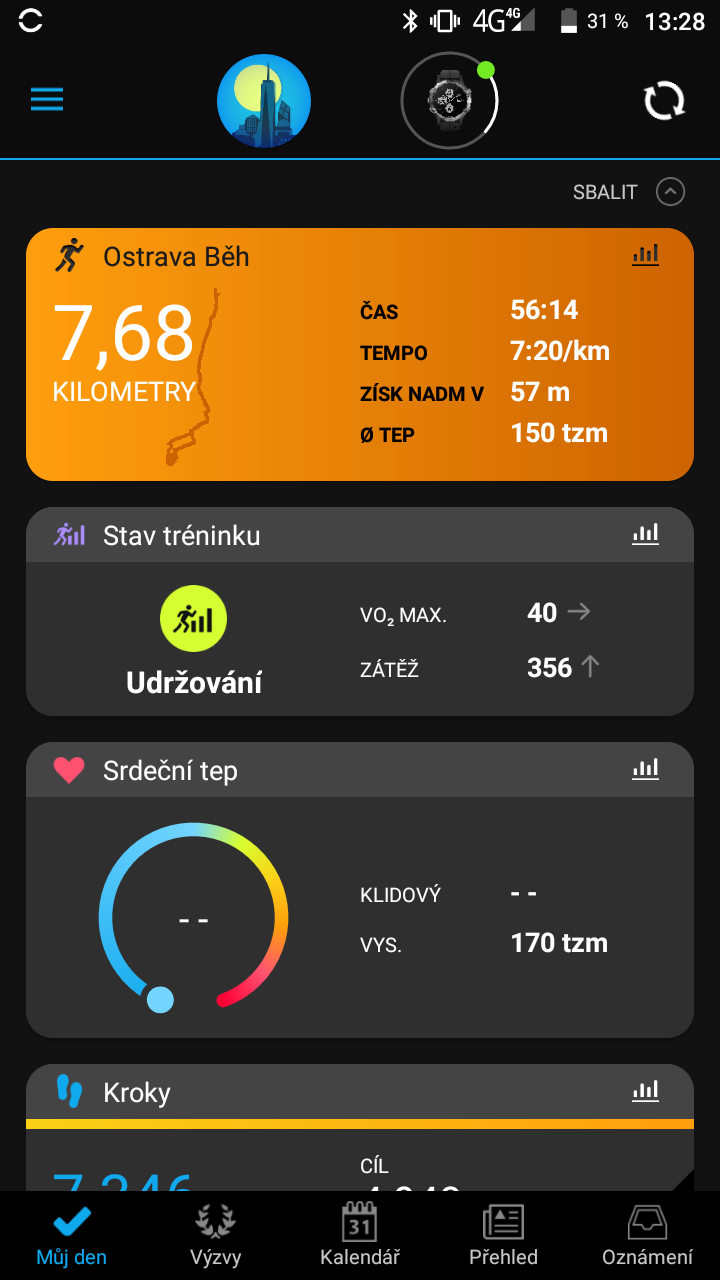View the chart icon on Kroky
The image size is (720, 1280).
pyautogui.click(x=646, y=1092)
